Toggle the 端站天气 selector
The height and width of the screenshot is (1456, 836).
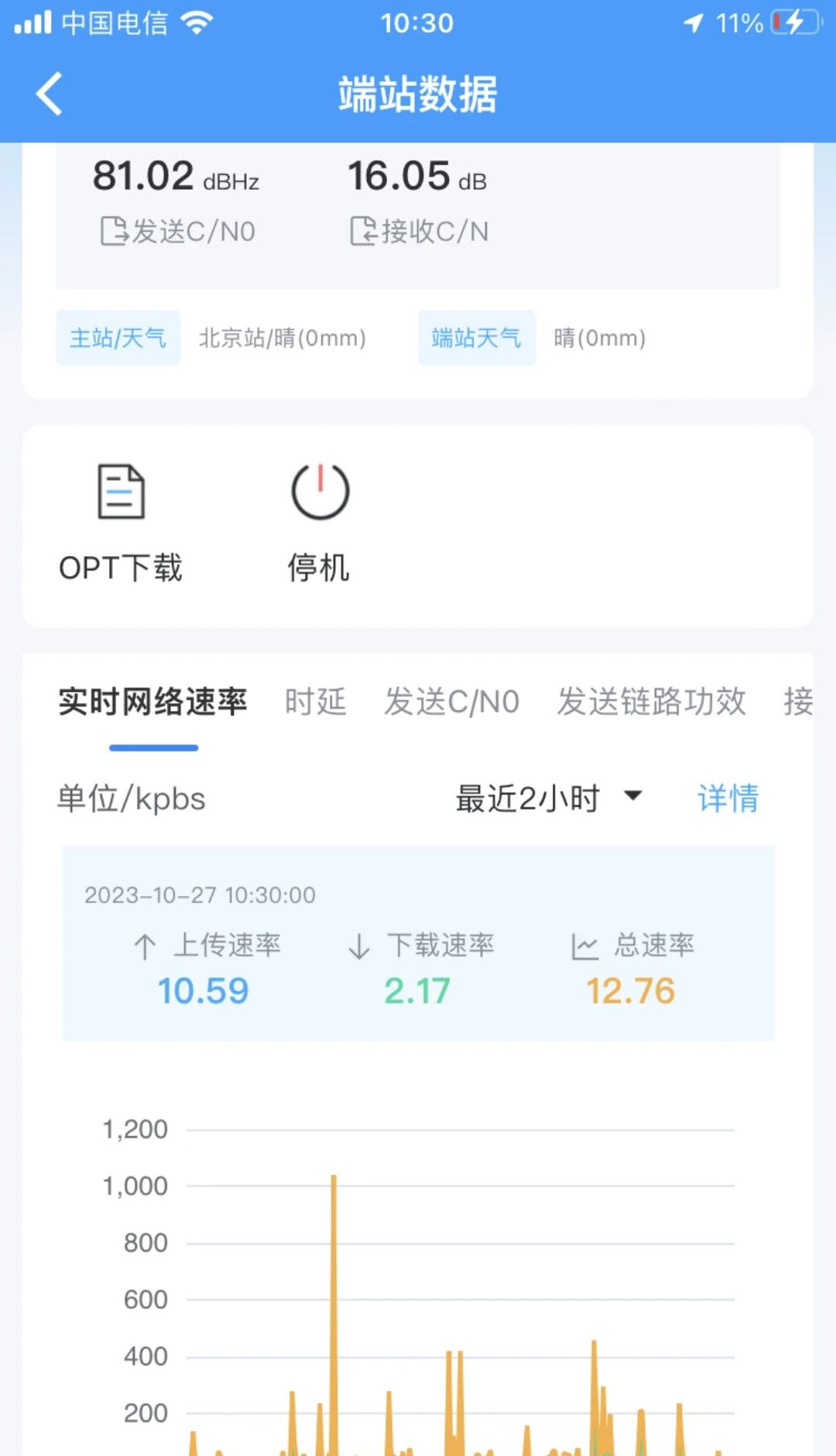(x=476, y=338)
